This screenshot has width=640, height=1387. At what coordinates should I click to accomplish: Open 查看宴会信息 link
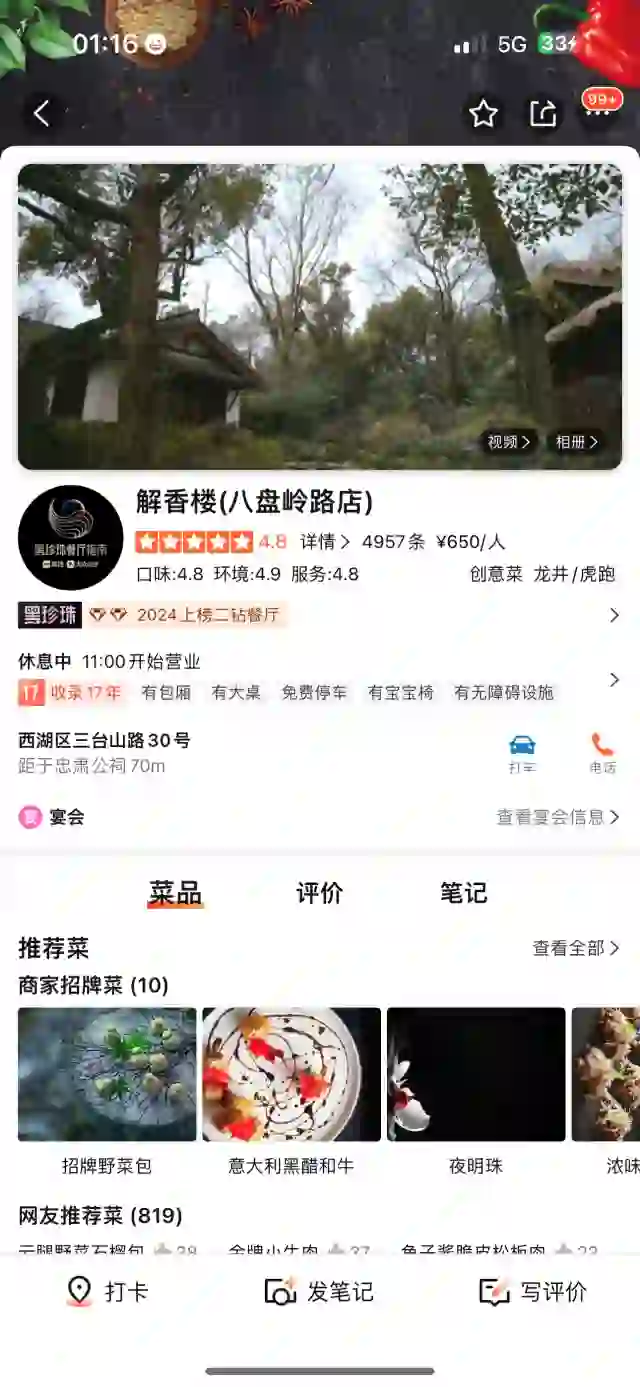(558, 817)
